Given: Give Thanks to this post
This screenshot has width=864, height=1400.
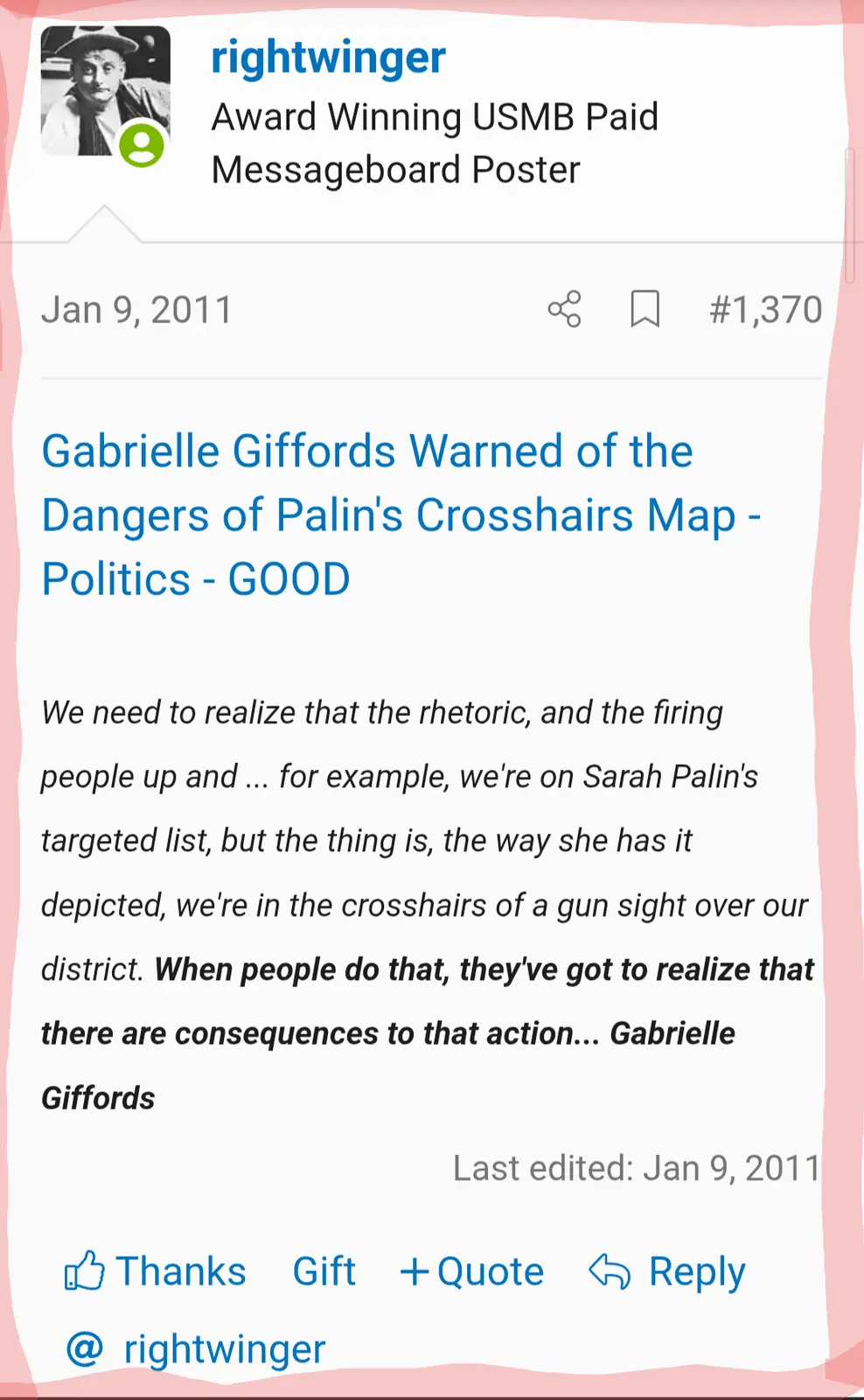Looking at the screenshot, I should pos(156,1271).
